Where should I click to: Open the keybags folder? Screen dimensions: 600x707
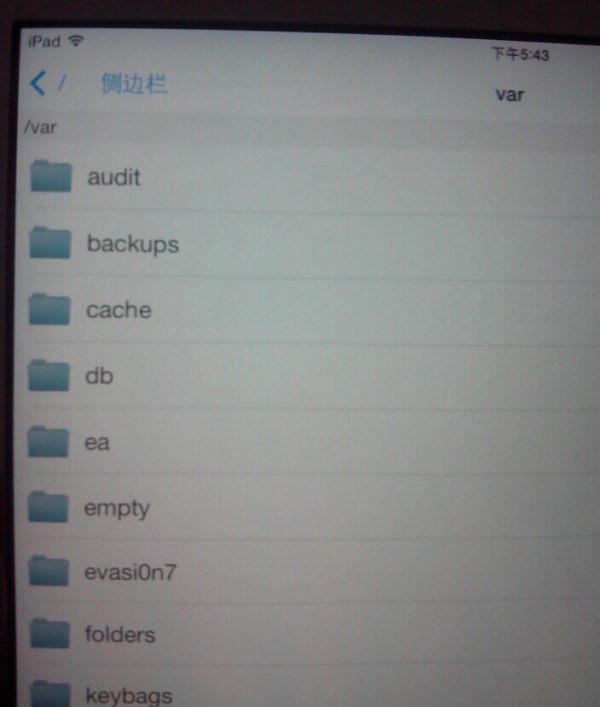click(128, 694)
